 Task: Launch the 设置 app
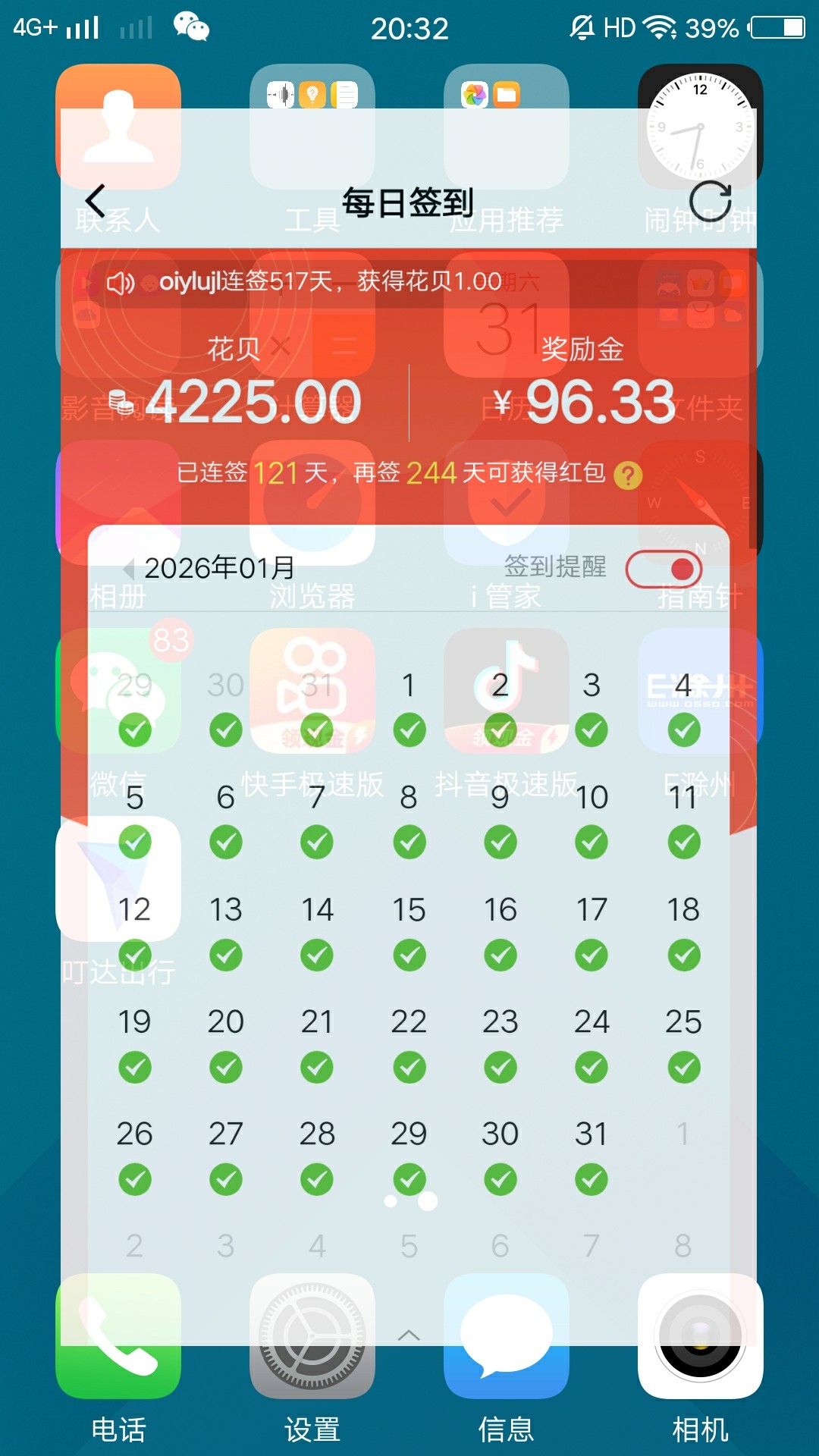312,1336
